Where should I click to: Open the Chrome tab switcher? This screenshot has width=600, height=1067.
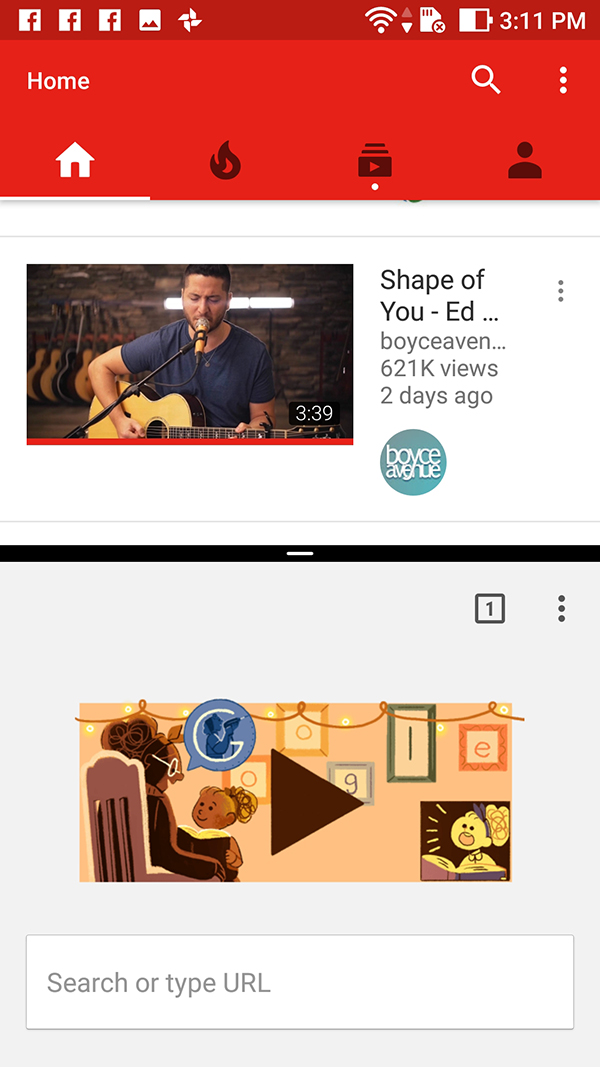490,608
